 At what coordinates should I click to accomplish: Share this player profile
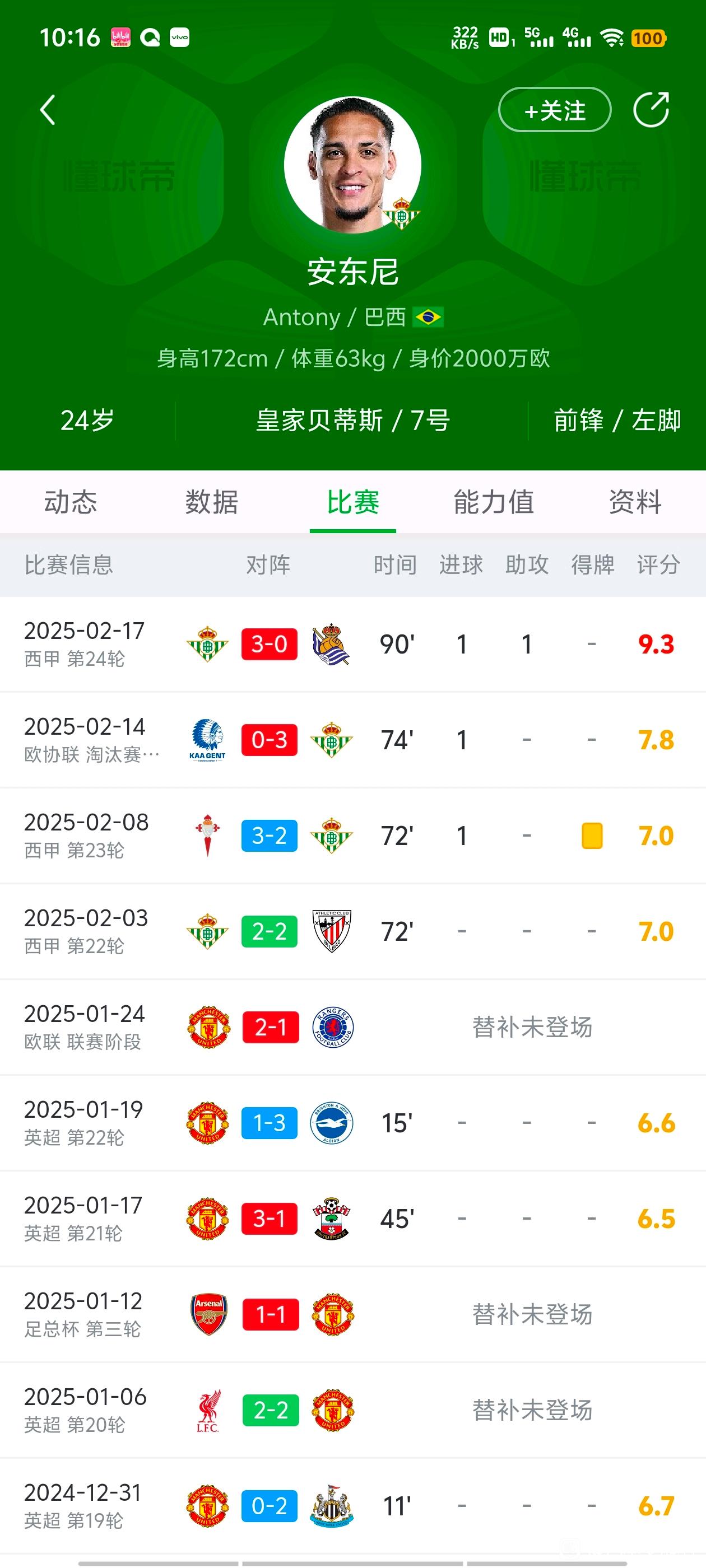pyautogui.click(x=651, y=110)
